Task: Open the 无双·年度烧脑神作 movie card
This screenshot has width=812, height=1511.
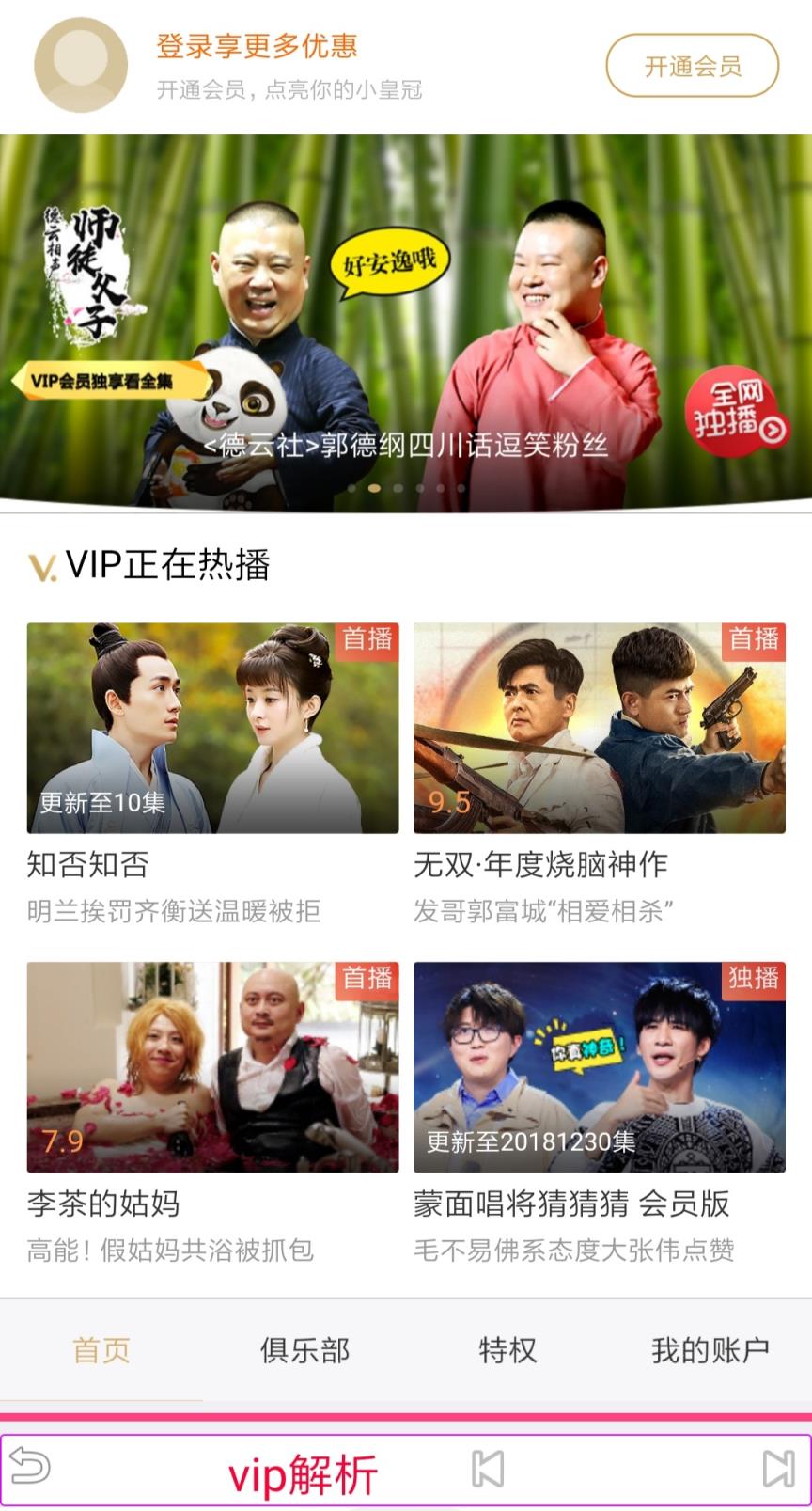Action: point(599,728)
